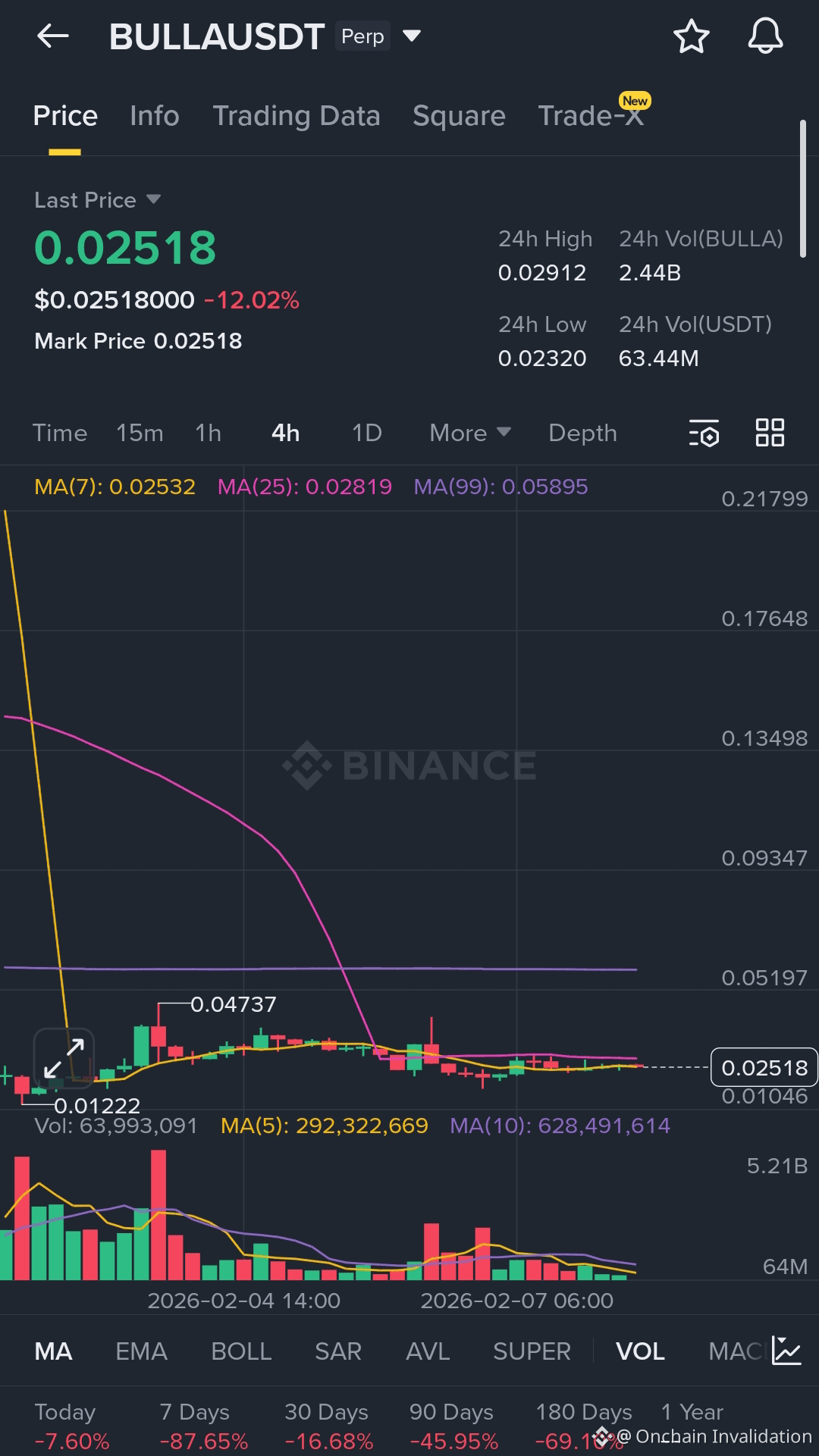The width and height of the screenshot is (819, 1456).
Task: Expand the More intervals dropdown
Action: click(469, 433)
